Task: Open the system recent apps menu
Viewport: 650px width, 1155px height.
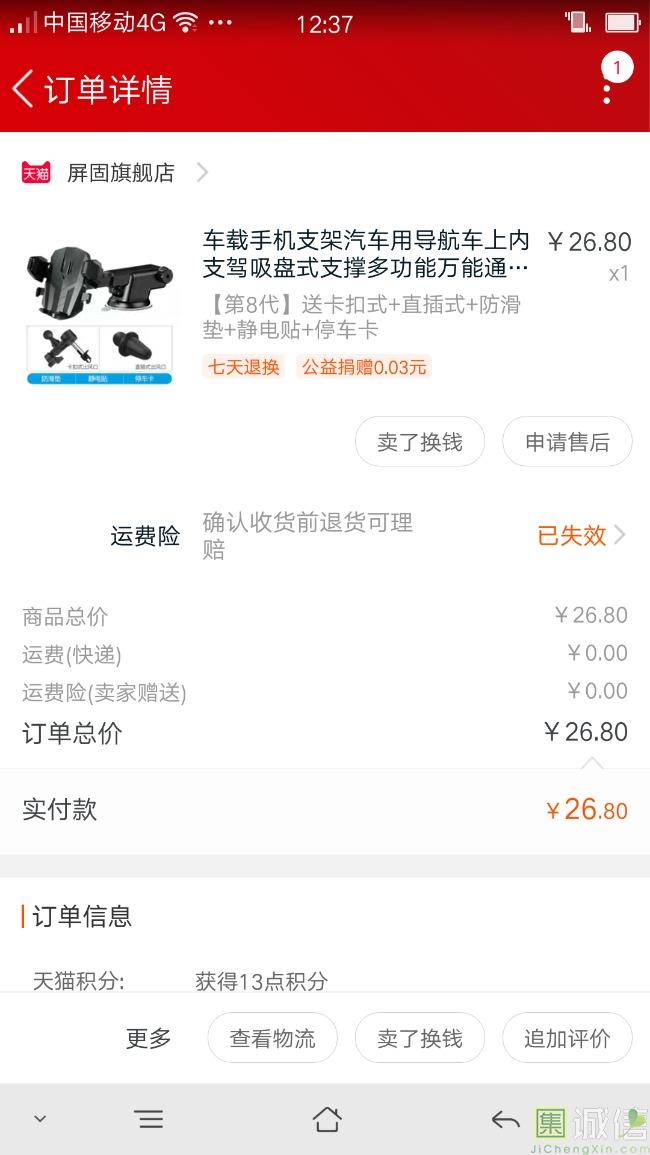Action: point(150,1120)
